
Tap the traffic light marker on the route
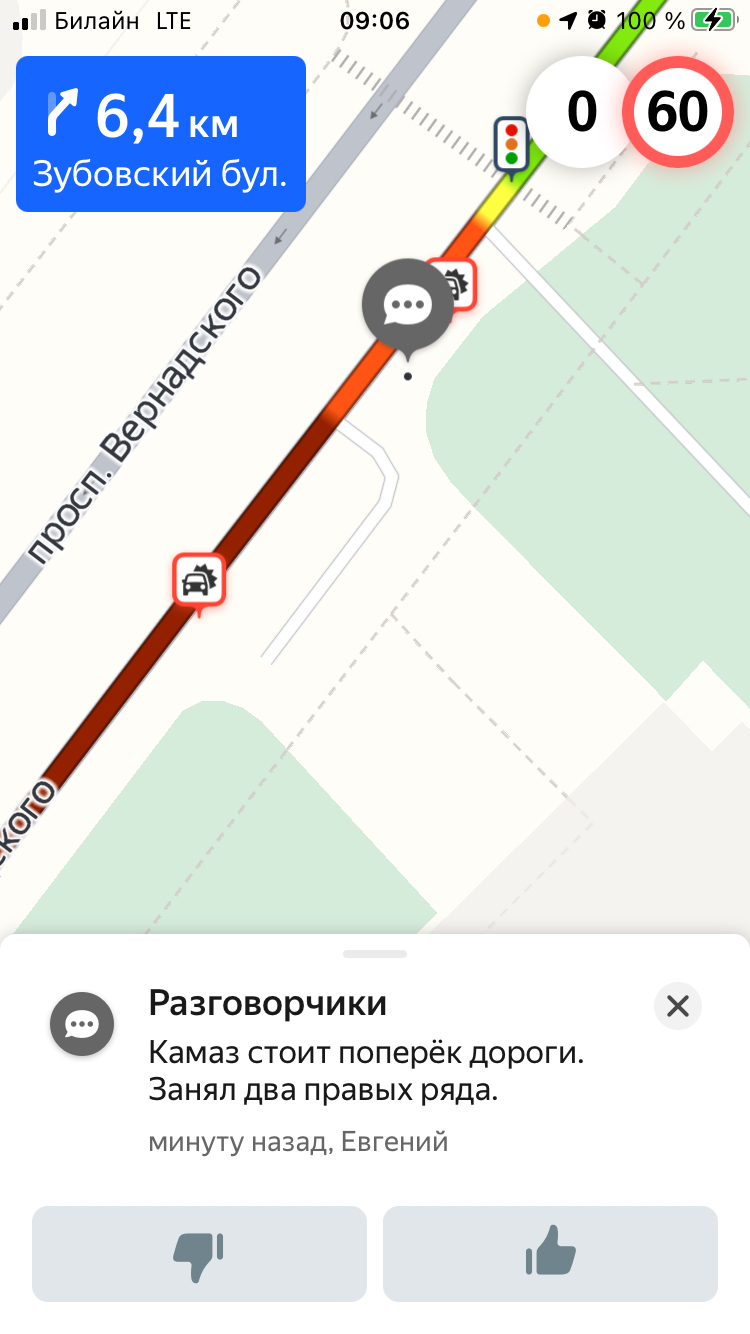(512, 143)
